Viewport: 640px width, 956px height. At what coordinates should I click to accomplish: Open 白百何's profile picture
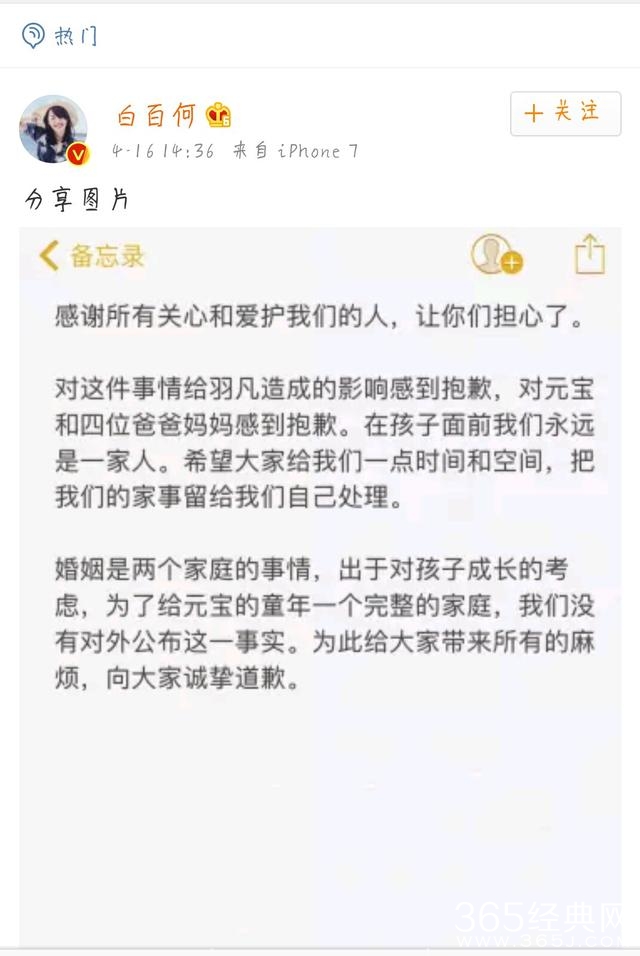[x=53, y=130]
